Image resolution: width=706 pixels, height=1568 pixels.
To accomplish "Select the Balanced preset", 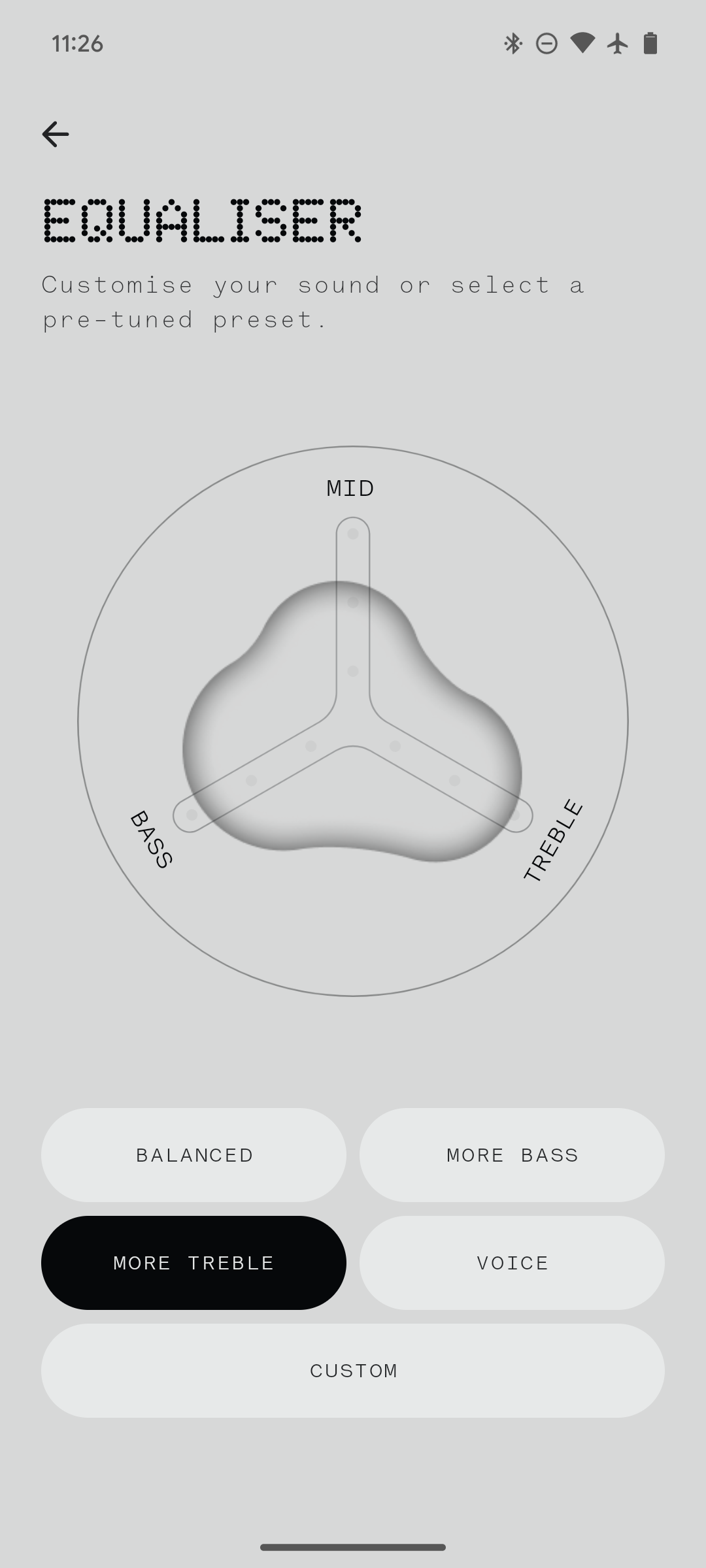I will point(193,1154).
